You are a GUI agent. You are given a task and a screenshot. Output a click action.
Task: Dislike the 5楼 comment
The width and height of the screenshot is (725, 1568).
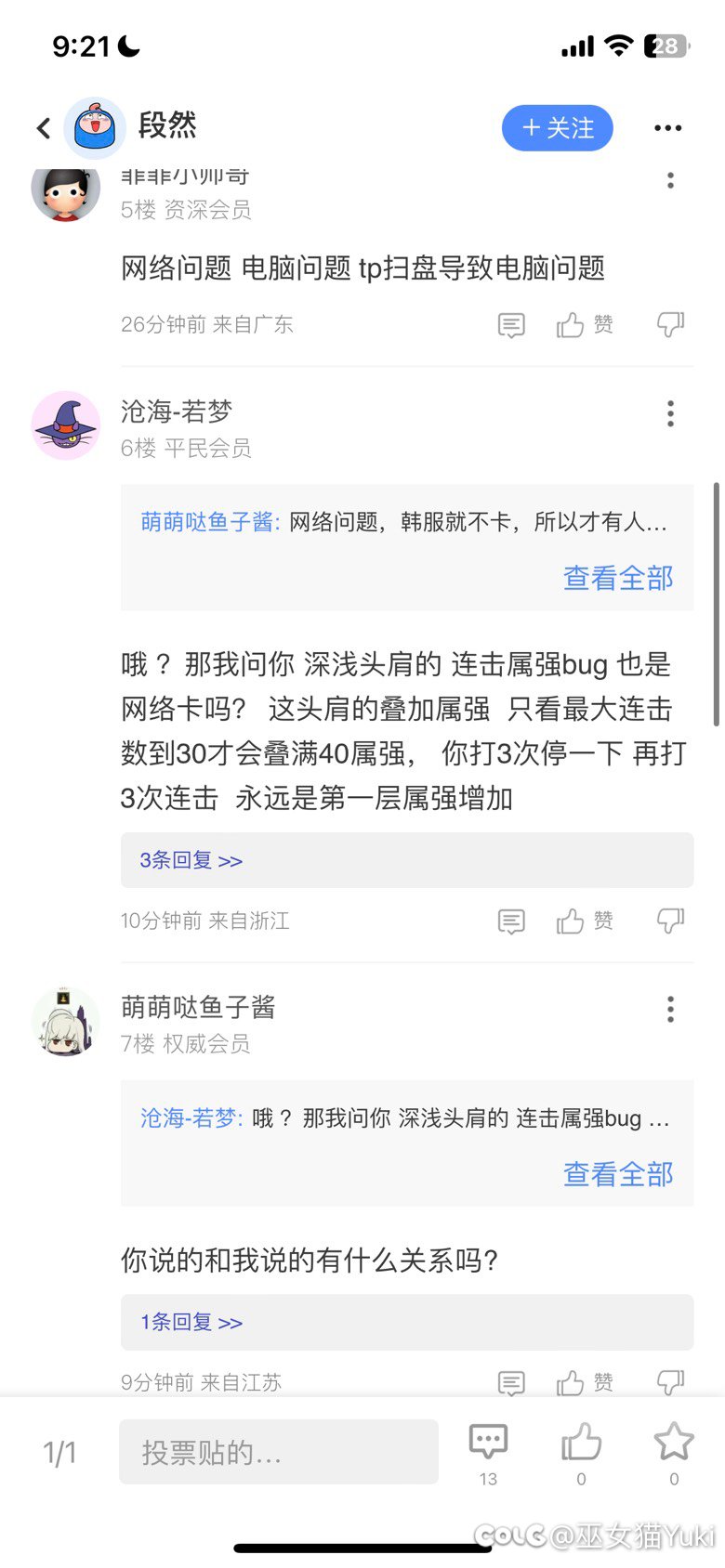[670, 324]
